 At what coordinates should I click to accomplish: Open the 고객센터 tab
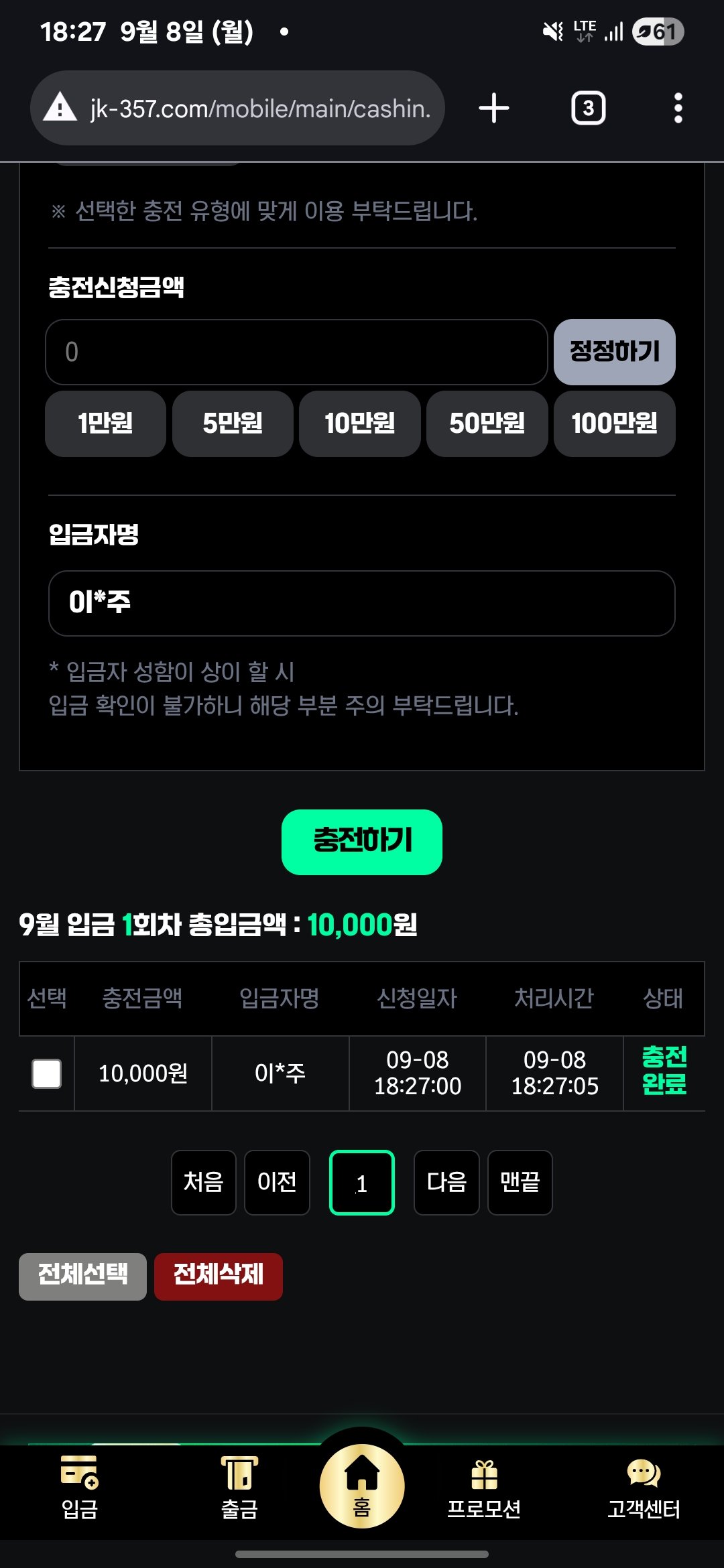pyautogui.click(x=644, y=1488)
